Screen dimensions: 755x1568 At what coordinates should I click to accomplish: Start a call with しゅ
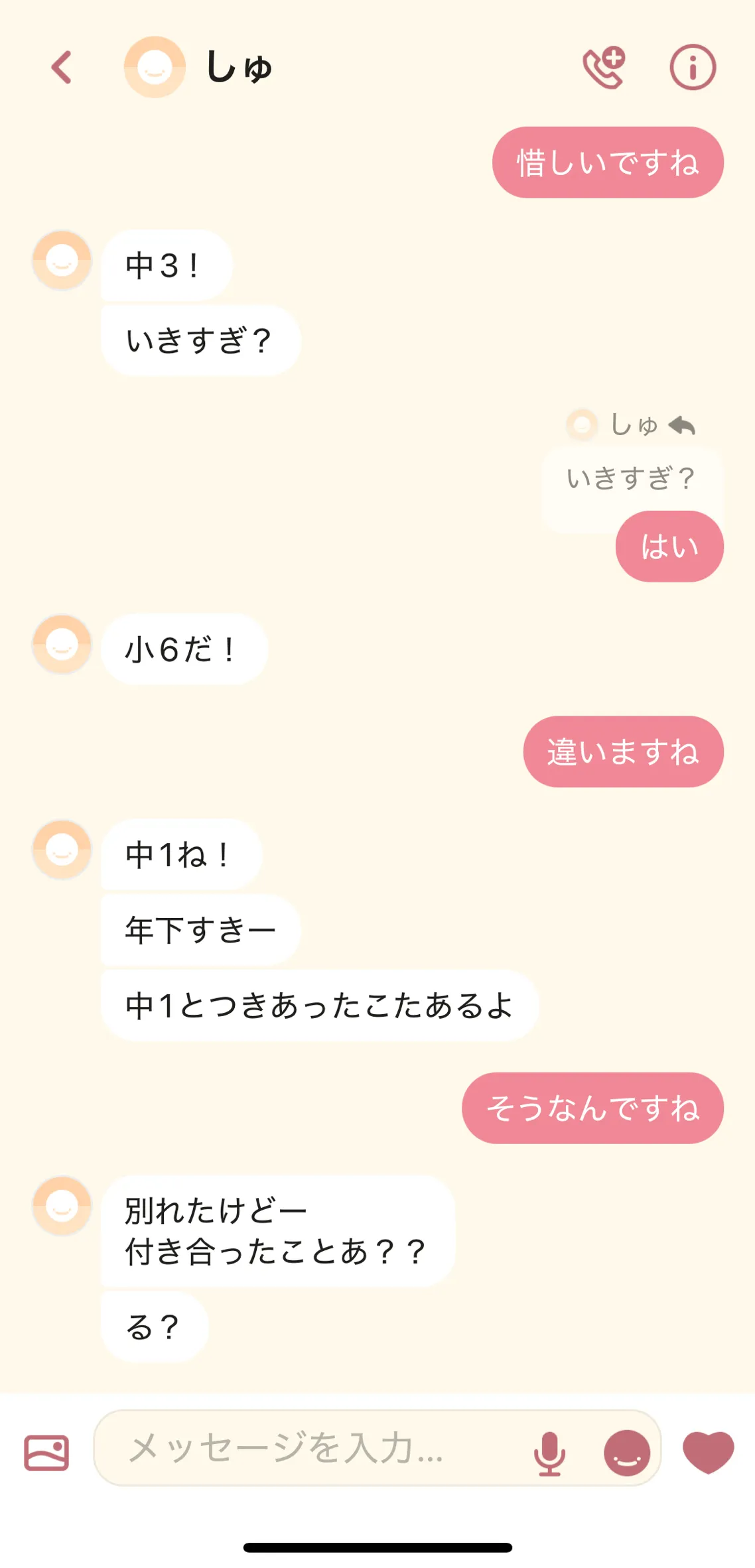point(604,67)
